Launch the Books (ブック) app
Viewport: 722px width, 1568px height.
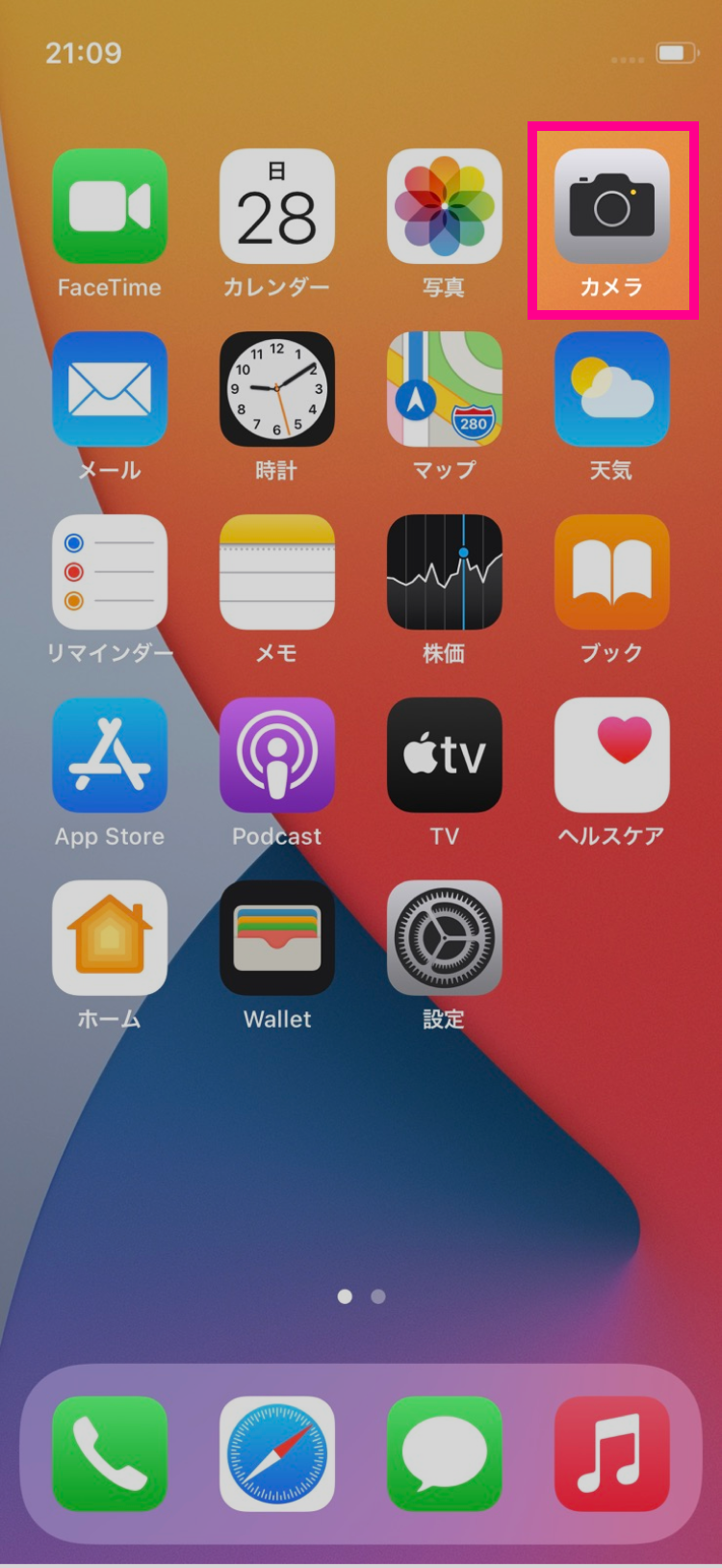pyautogui.click(x=611, y=572)
